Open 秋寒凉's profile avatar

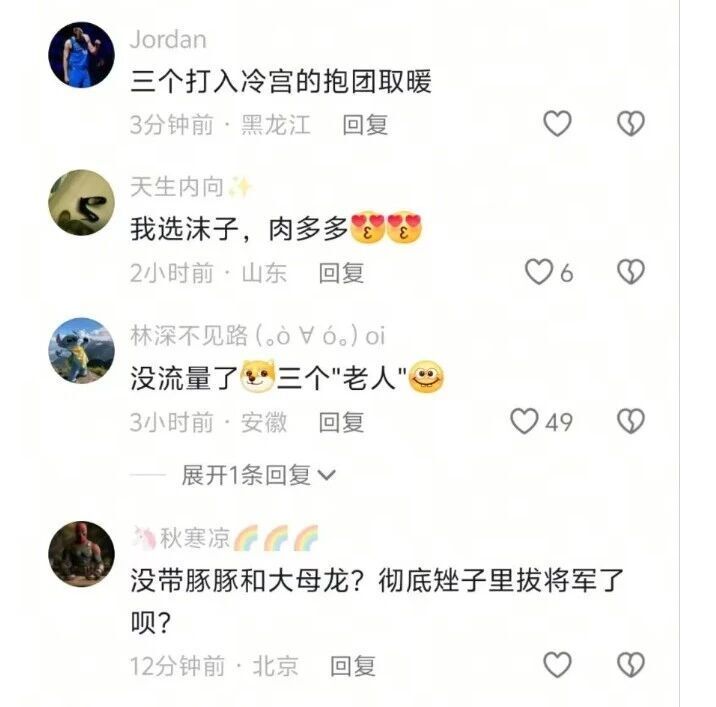(81, 553)
